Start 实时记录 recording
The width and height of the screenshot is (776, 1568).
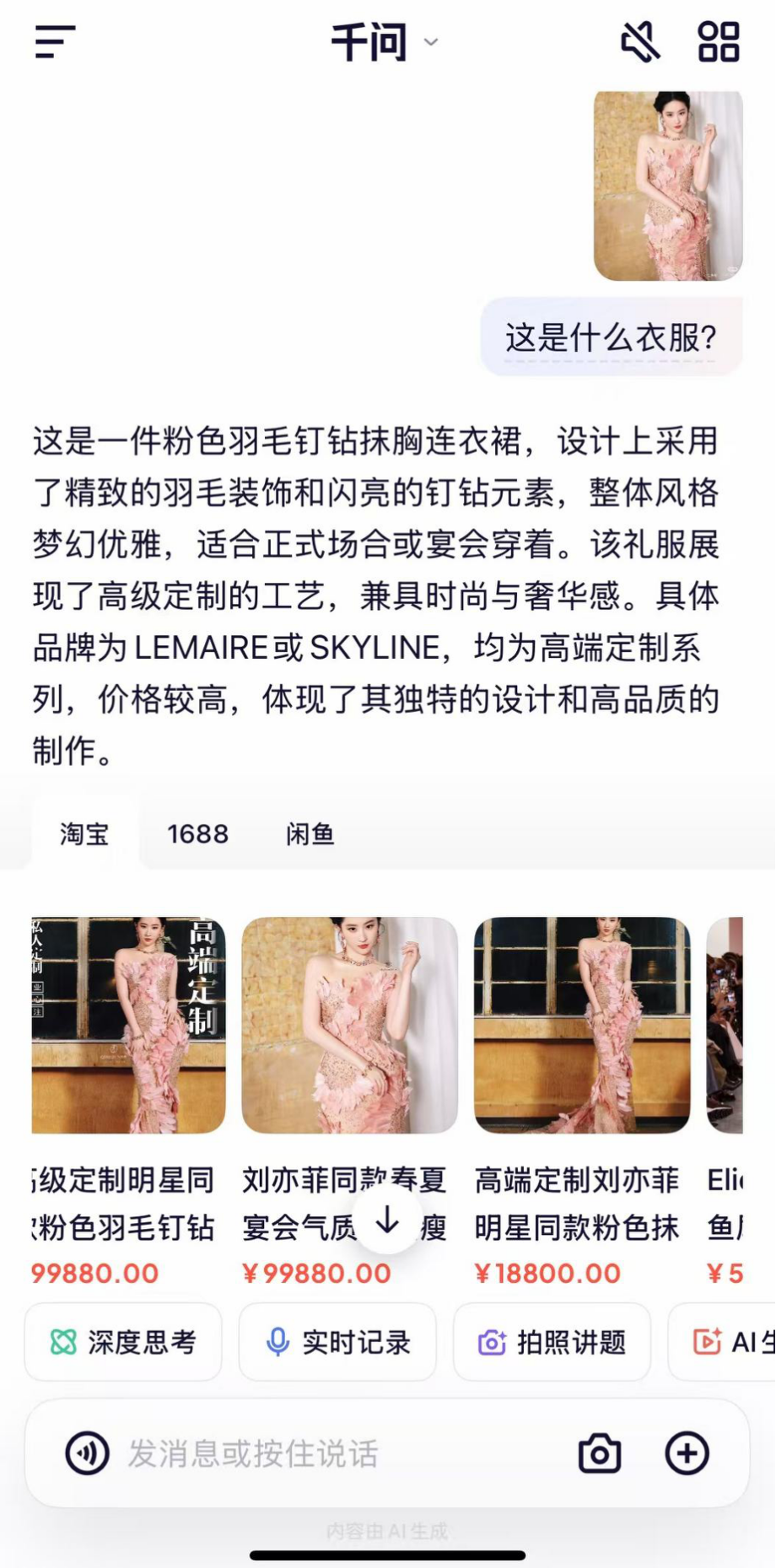click(337, 1341)
